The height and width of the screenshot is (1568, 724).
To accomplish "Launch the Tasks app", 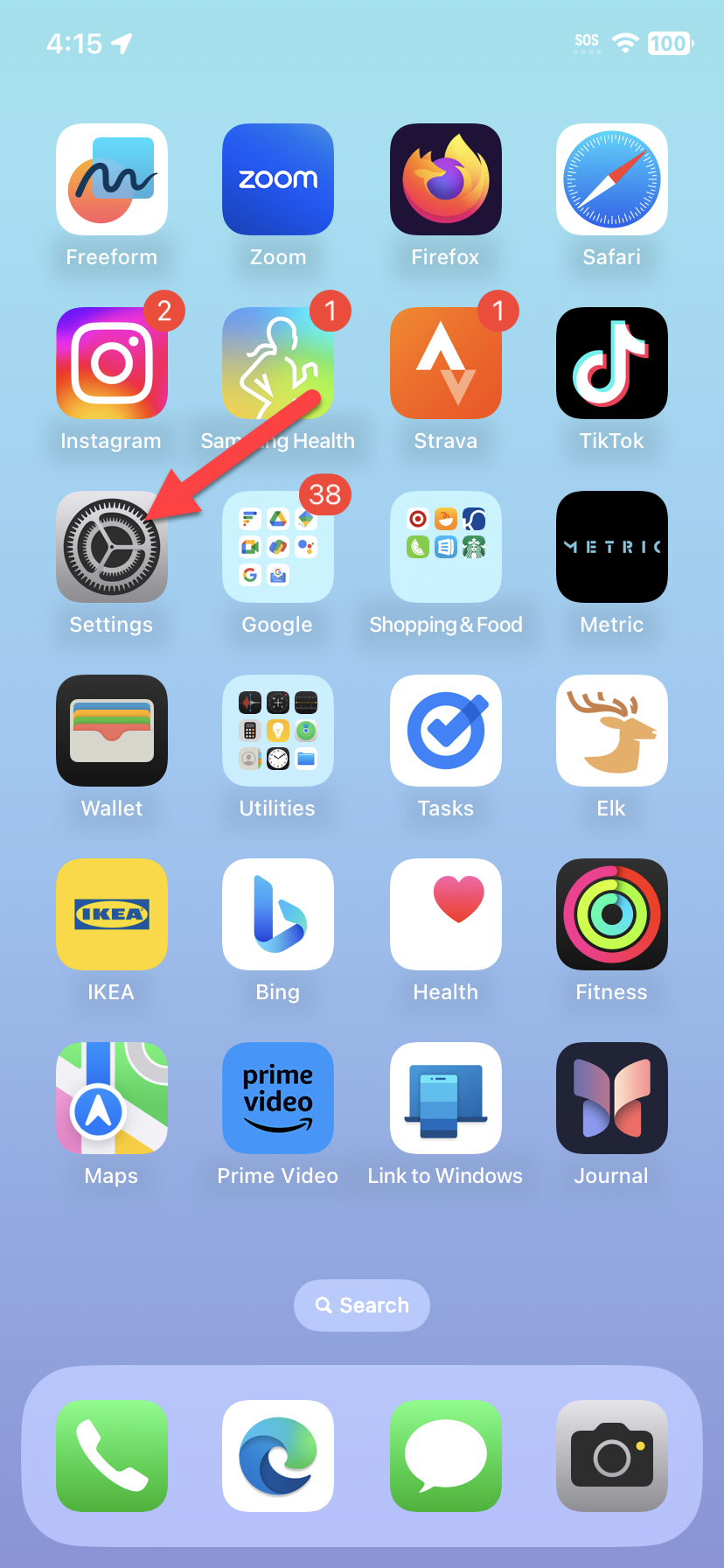I will click(446, 731).
